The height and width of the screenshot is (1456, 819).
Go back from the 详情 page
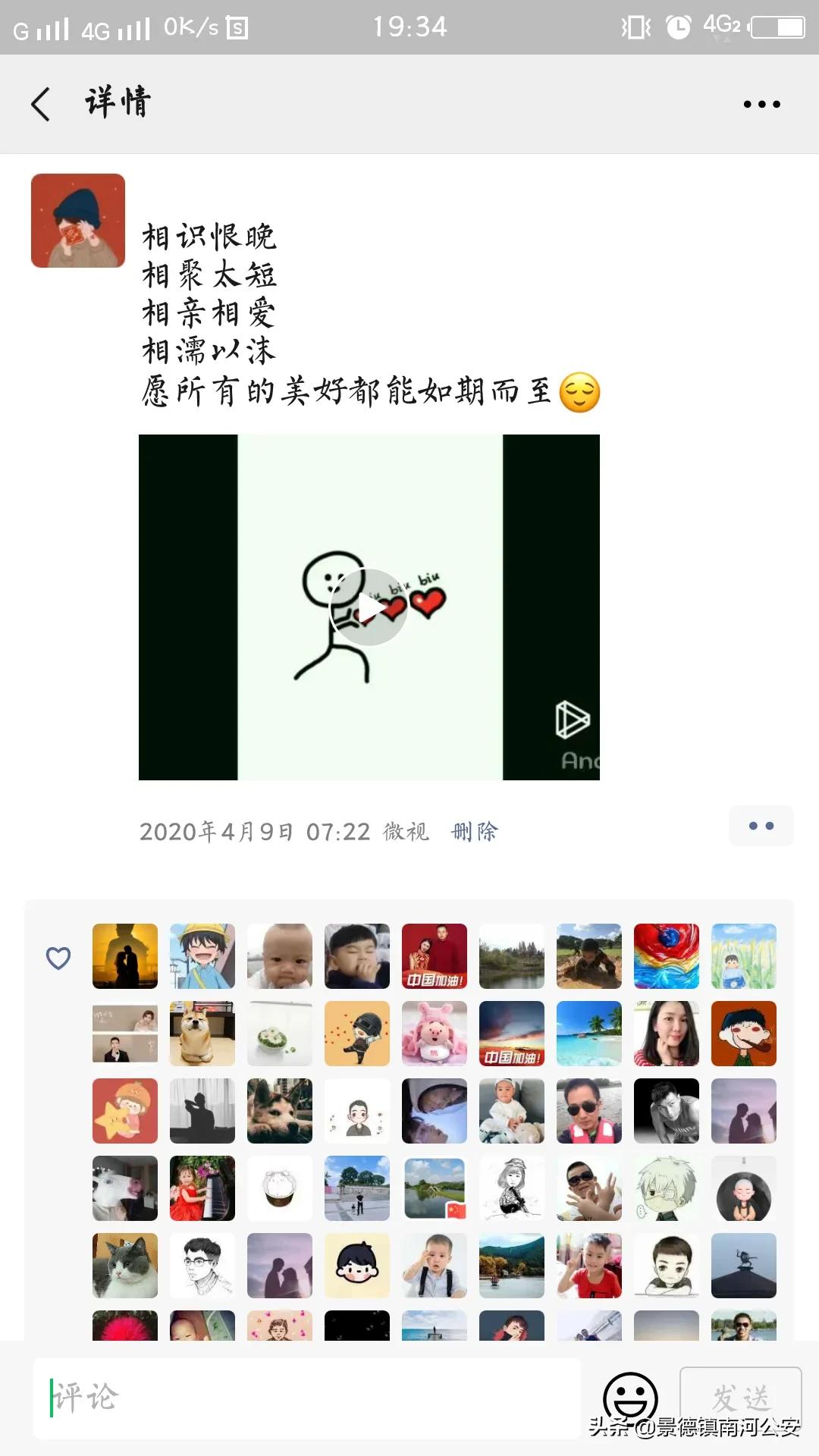(x=41, y=104)
